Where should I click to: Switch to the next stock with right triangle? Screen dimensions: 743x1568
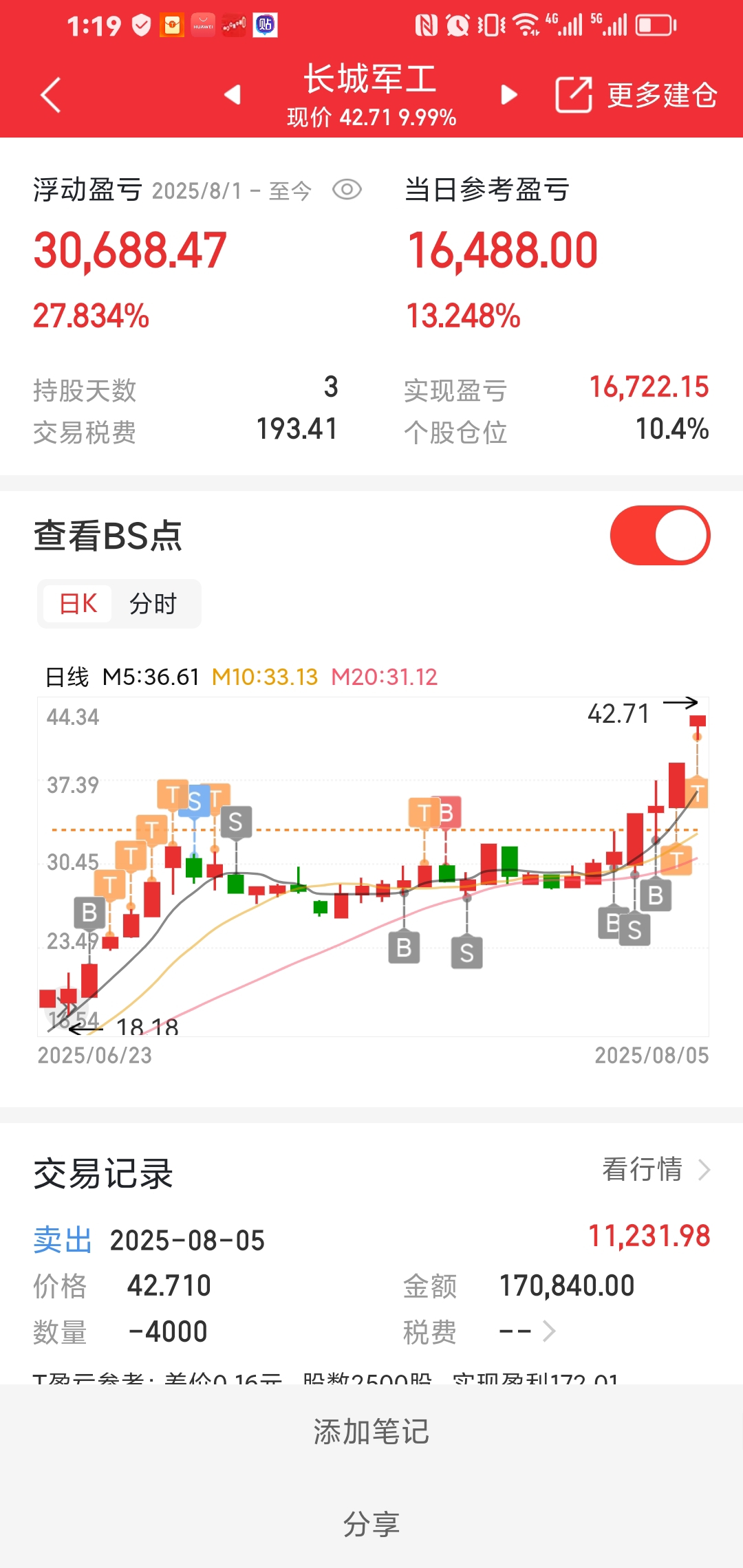point(509,94)
